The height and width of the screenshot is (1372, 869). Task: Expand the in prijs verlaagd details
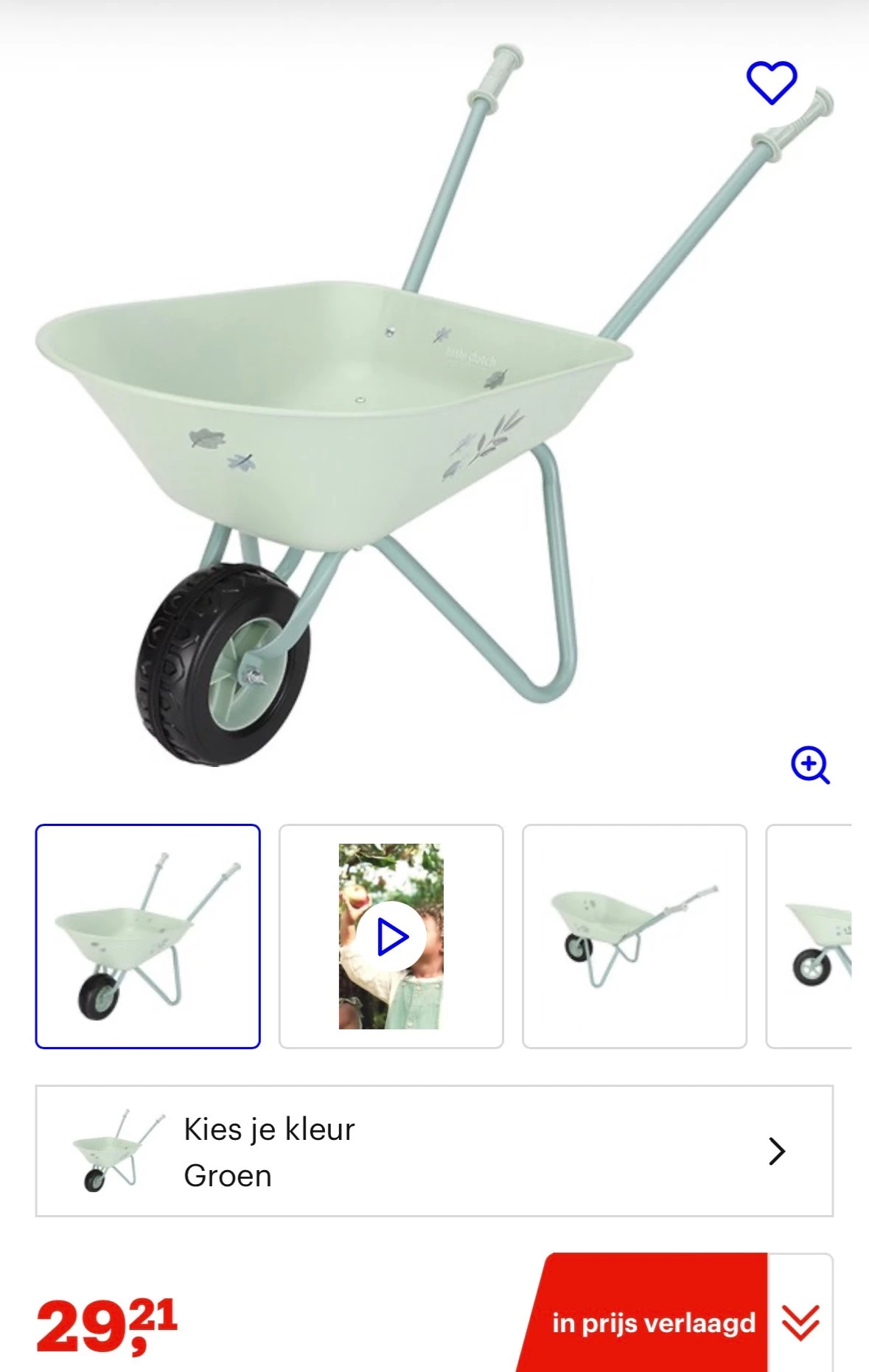coord(800,1322)
